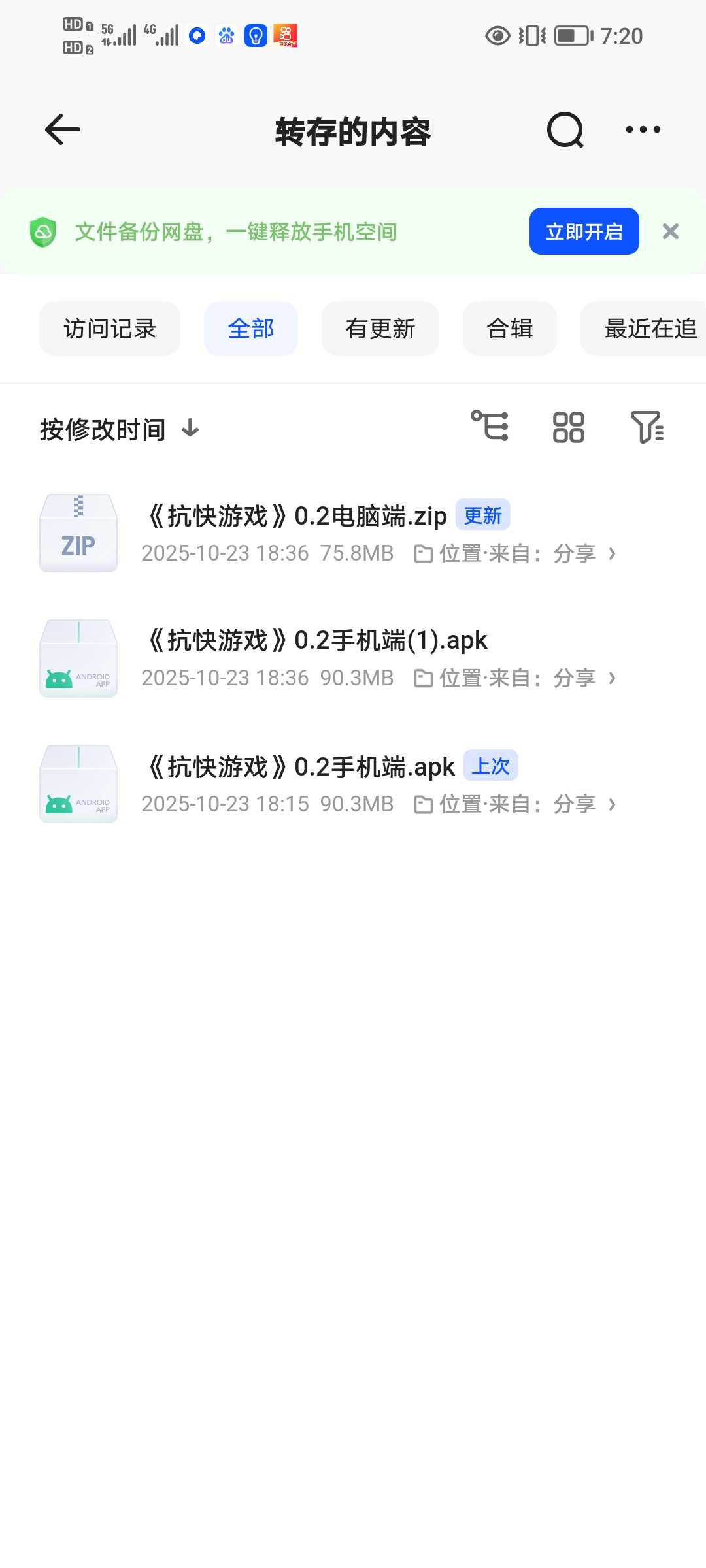
Task: Show items under 有更新
Action: pyautogui.click(x=380, y=329)
